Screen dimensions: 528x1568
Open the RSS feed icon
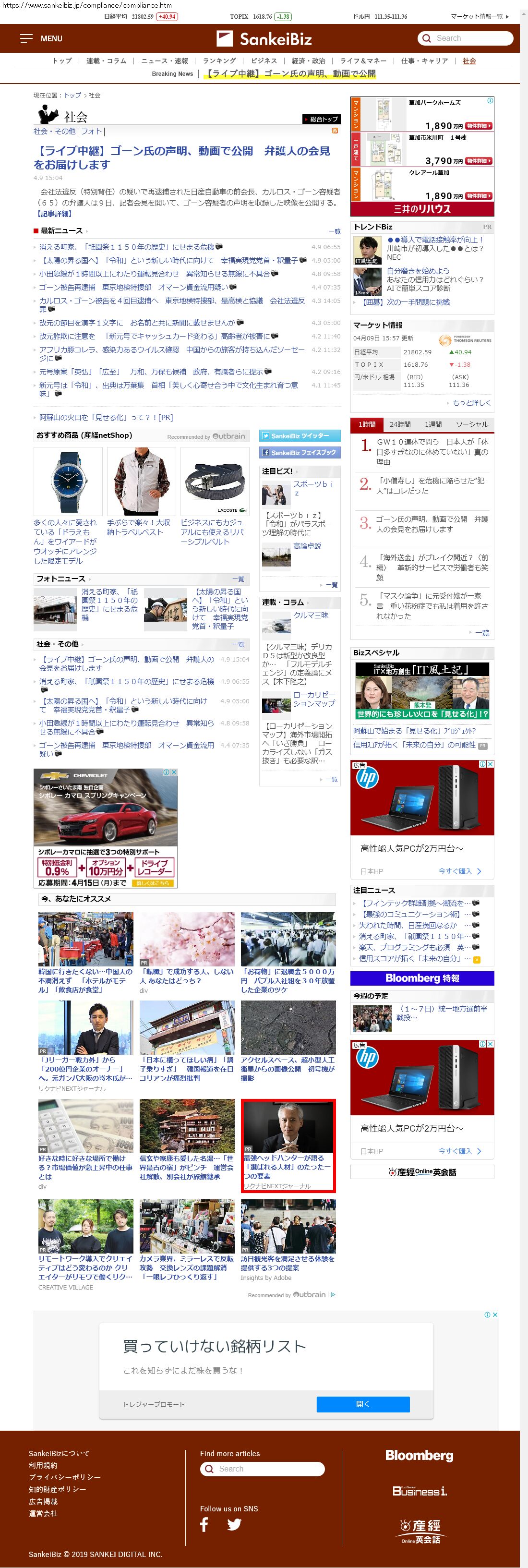[335, 131]
